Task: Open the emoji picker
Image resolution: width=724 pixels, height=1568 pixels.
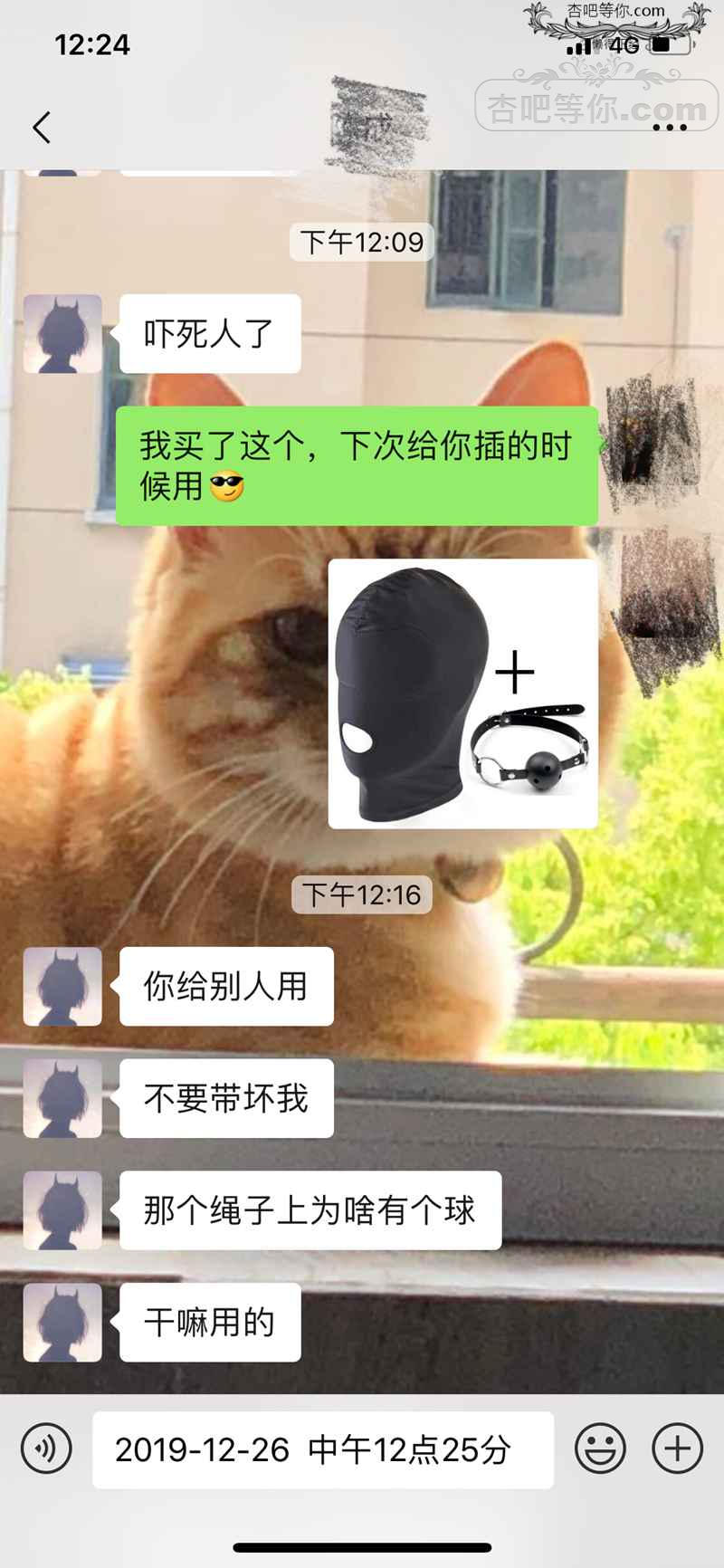Action: click(x=600, y=1448)
